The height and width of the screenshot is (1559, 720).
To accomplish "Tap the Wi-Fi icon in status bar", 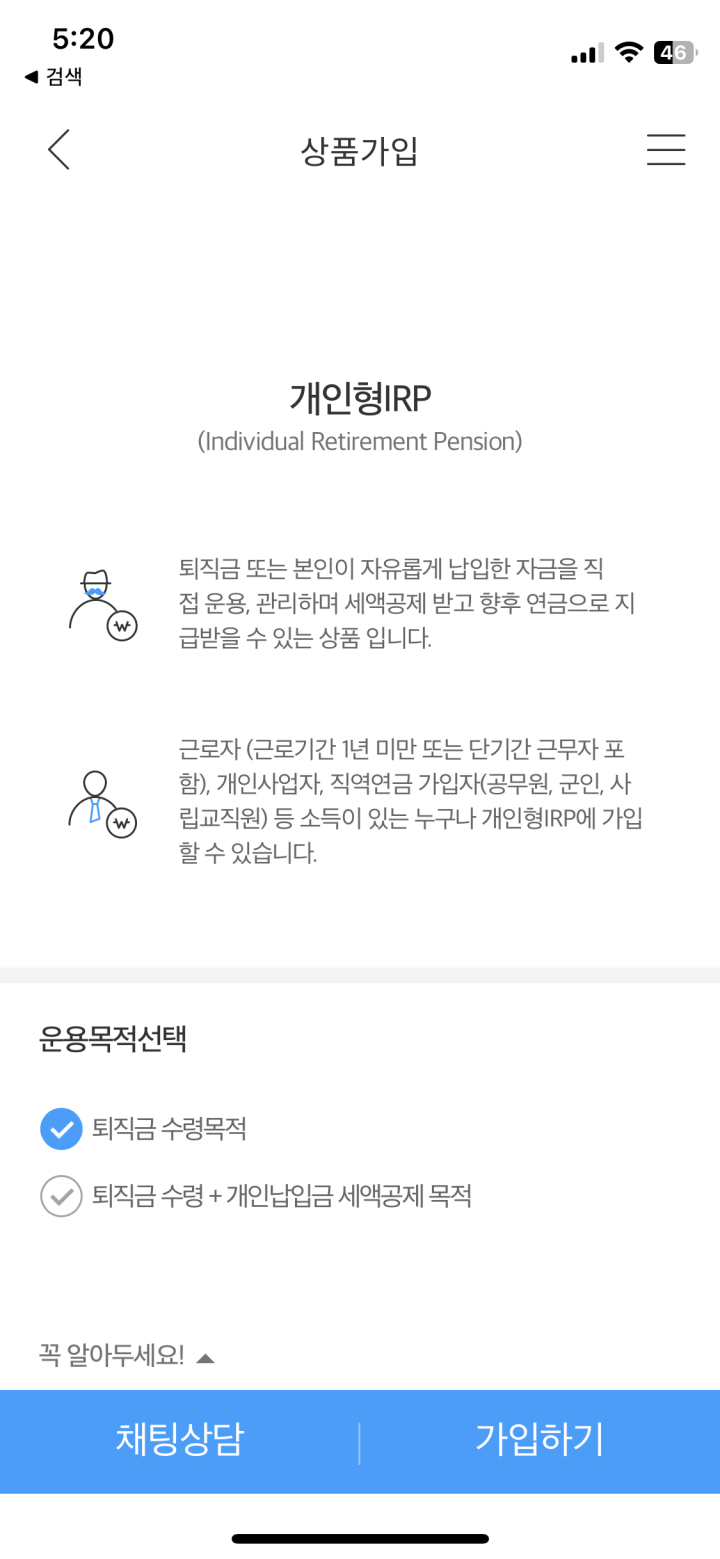I will 629,52.
